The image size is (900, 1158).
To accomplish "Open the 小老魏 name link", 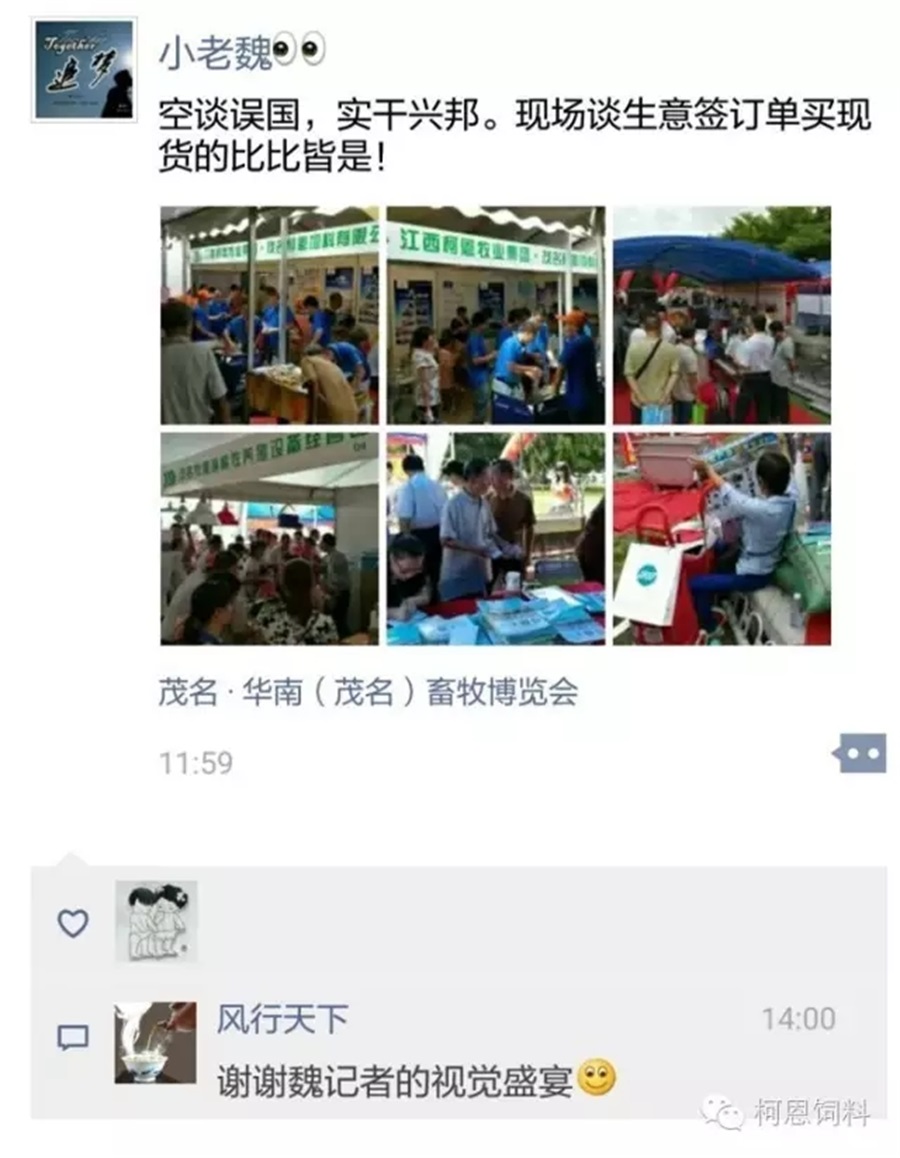I will pos(216,52).
